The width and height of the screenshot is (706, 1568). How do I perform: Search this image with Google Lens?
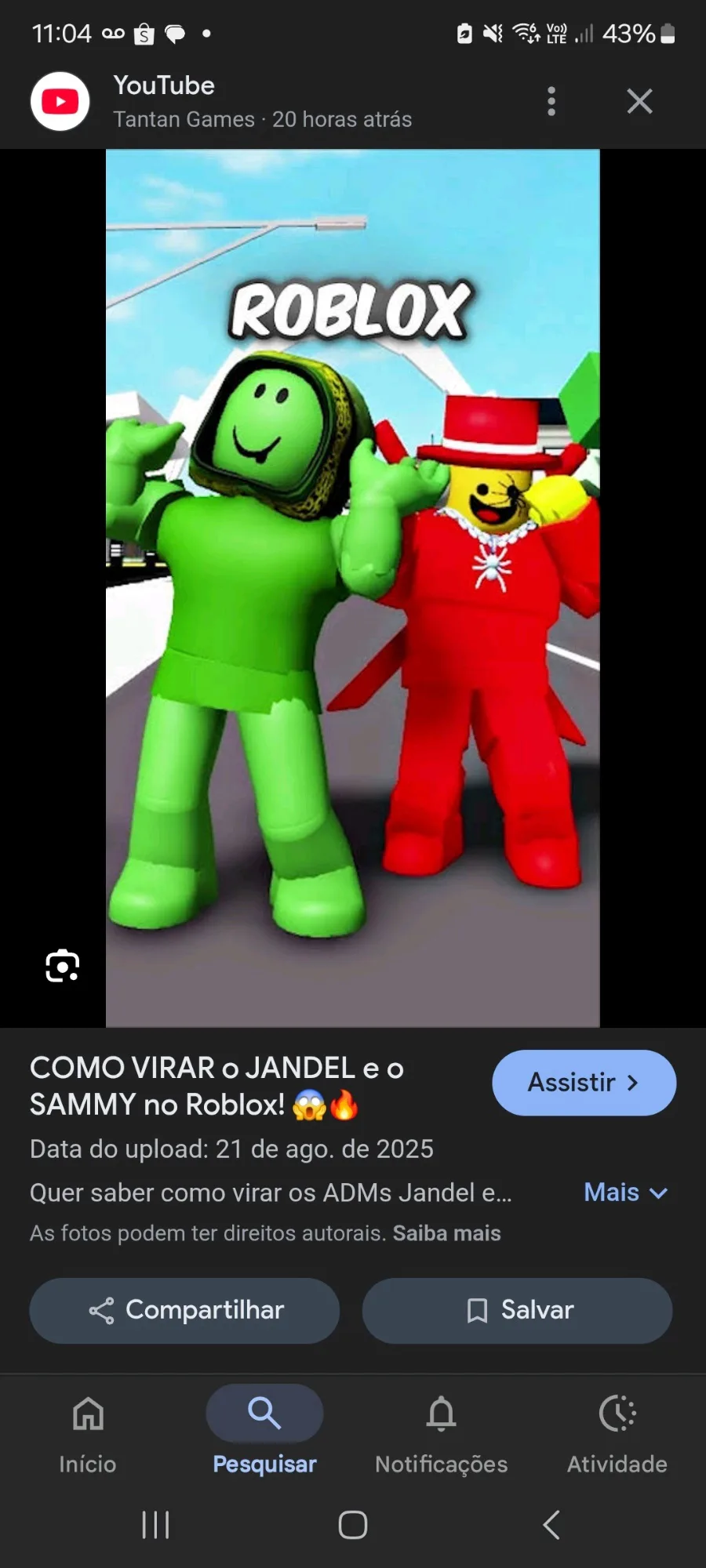click(x=63, y=965)
